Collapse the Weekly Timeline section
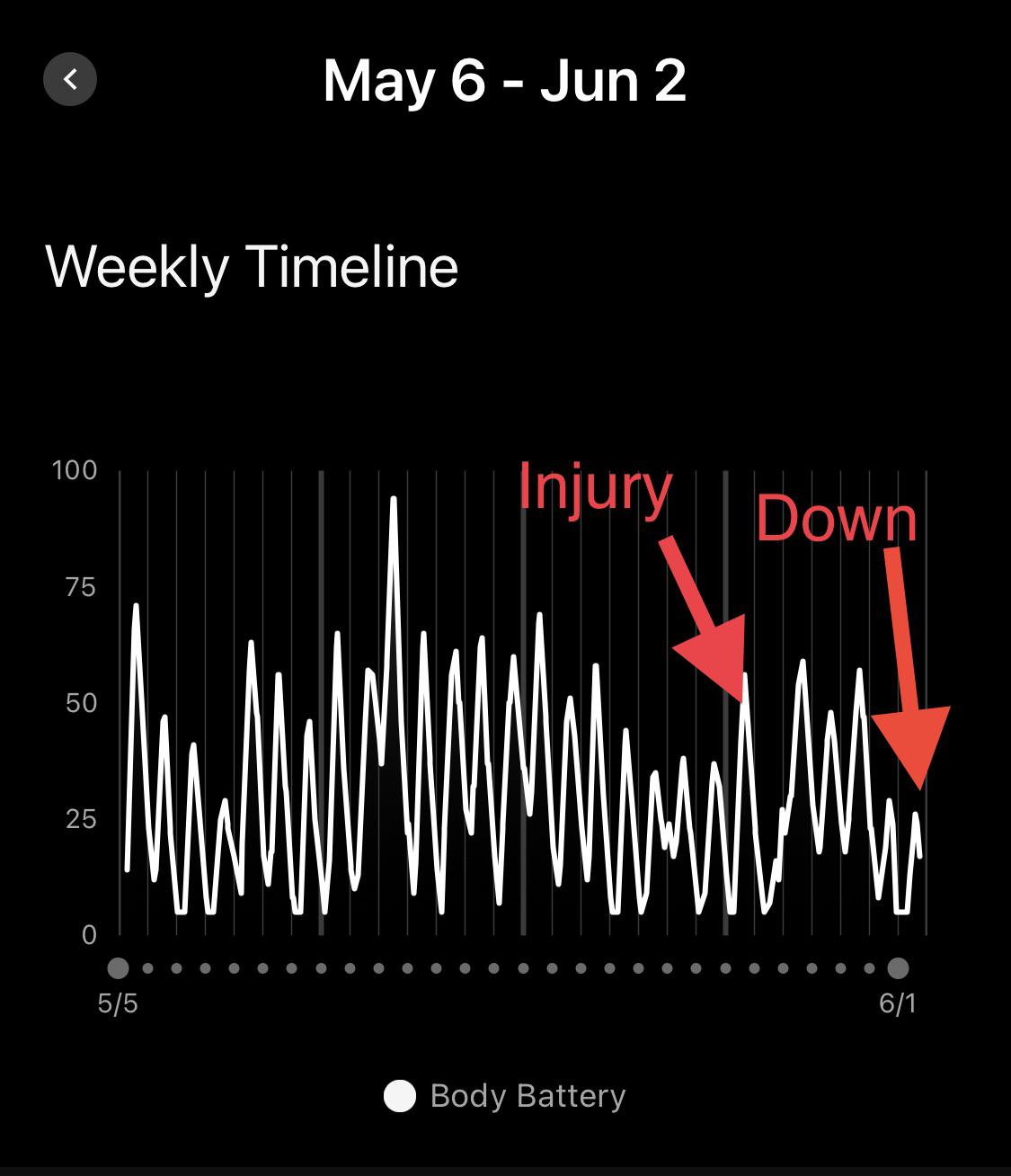 pos(253,265)
